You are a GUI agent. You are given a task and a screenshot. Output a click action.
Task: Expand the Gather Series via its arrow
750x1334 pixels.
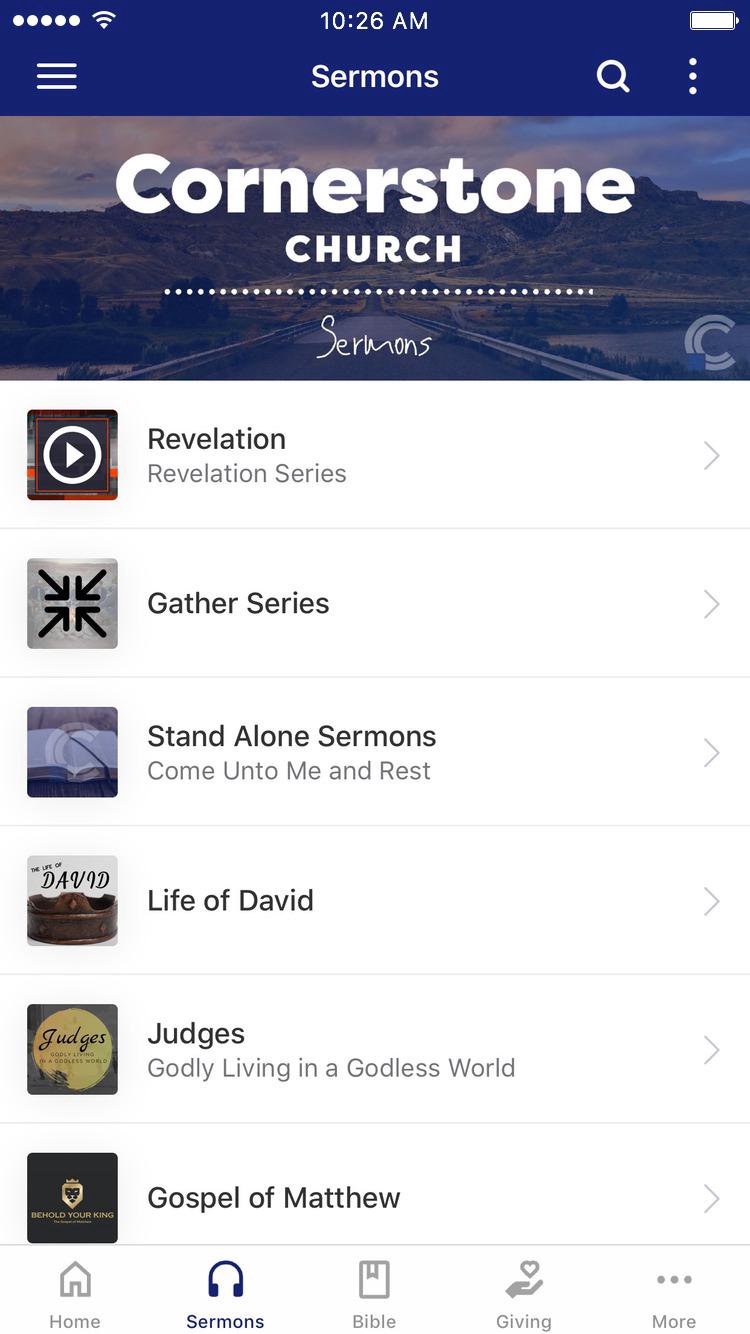pos(711,603)
